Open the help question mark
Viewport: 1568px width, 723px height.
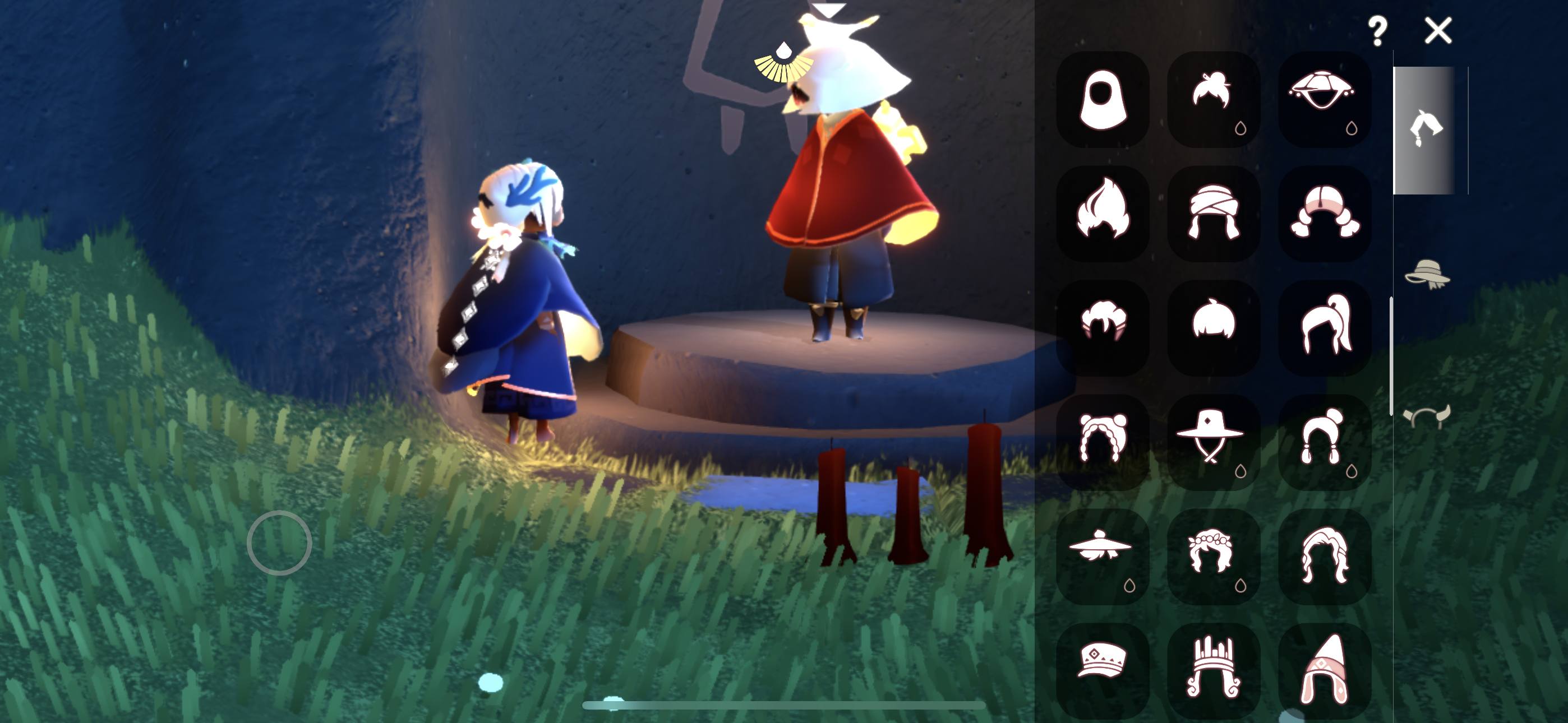[1377, 30]
